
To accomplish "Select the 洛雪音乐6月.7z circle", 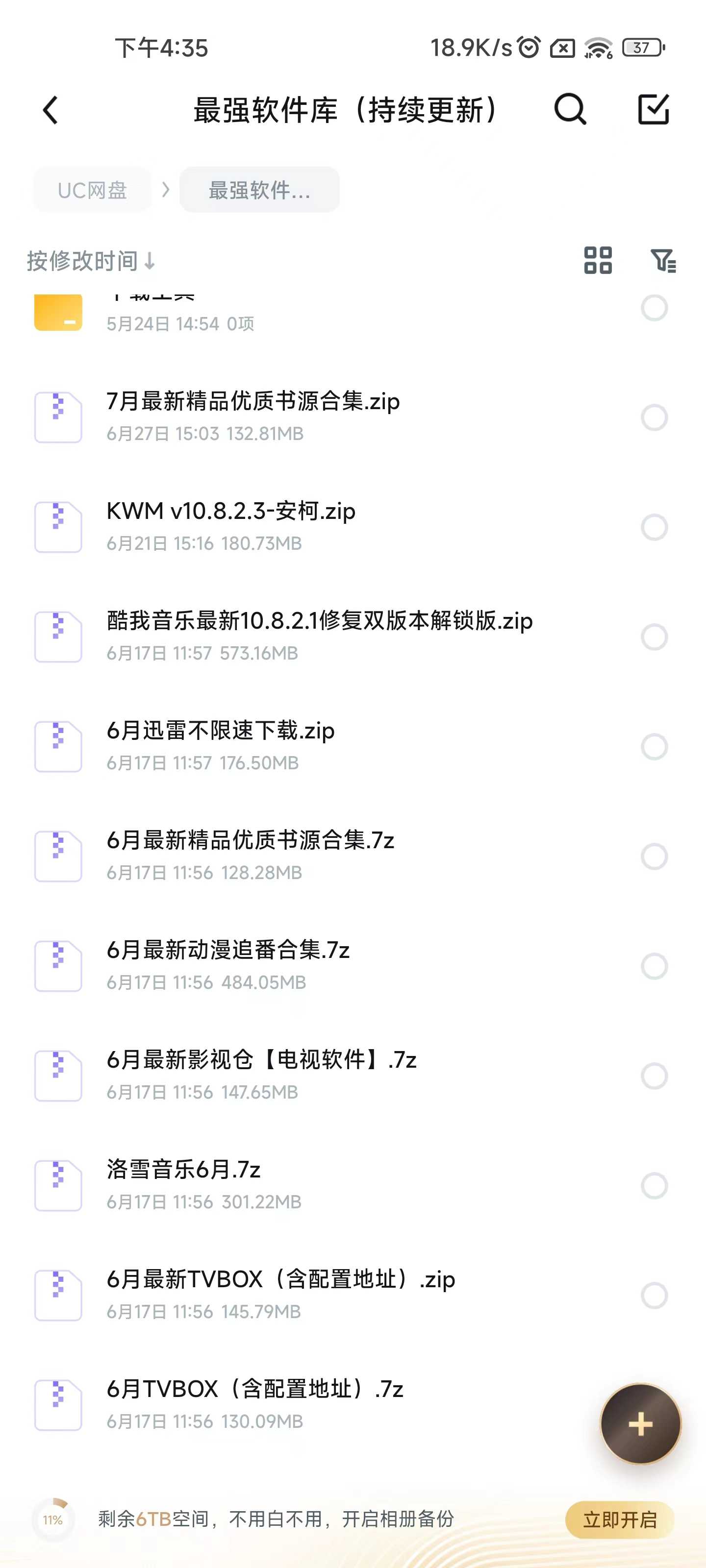I will (x=654, y=1186).
